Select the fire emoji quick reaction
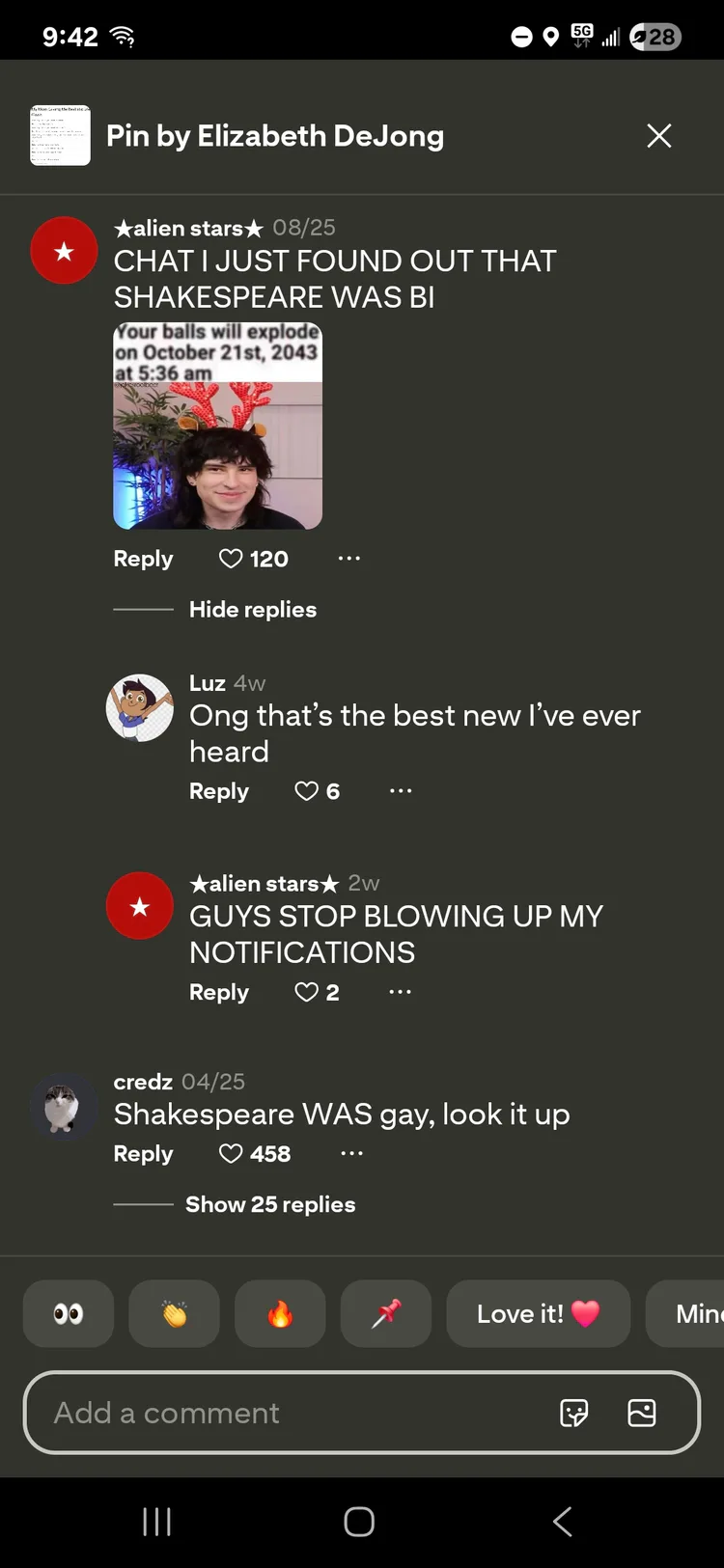The image size is (724, 1568). coord(280,1313)
